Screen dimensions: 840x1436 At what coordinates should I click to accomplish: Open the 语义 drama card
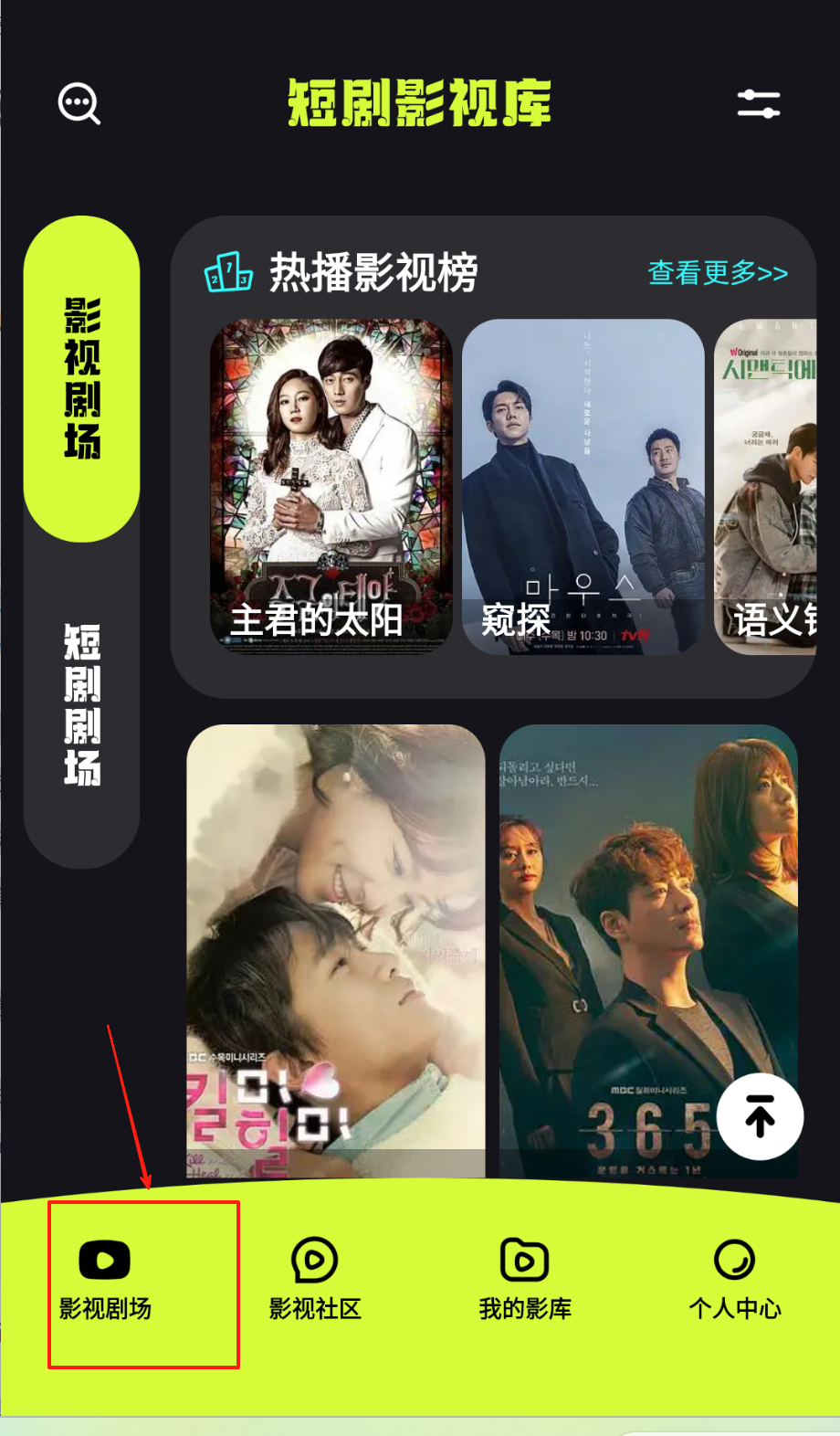pyautogui.click(x=765, y=486)
